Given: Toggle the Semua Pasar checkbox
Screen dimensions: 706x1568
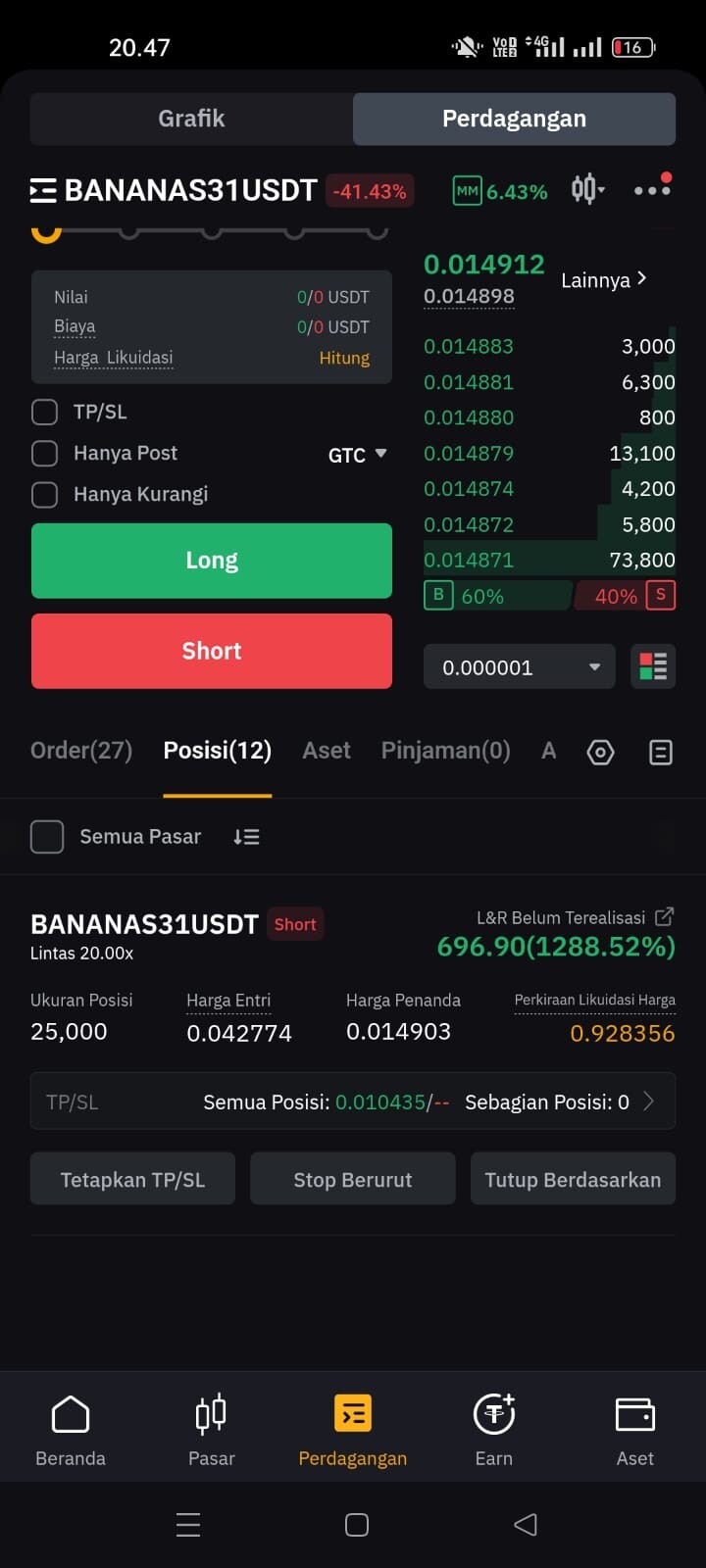Looking at the screenshot, I should pyautogui.click(x=47, y=837).
